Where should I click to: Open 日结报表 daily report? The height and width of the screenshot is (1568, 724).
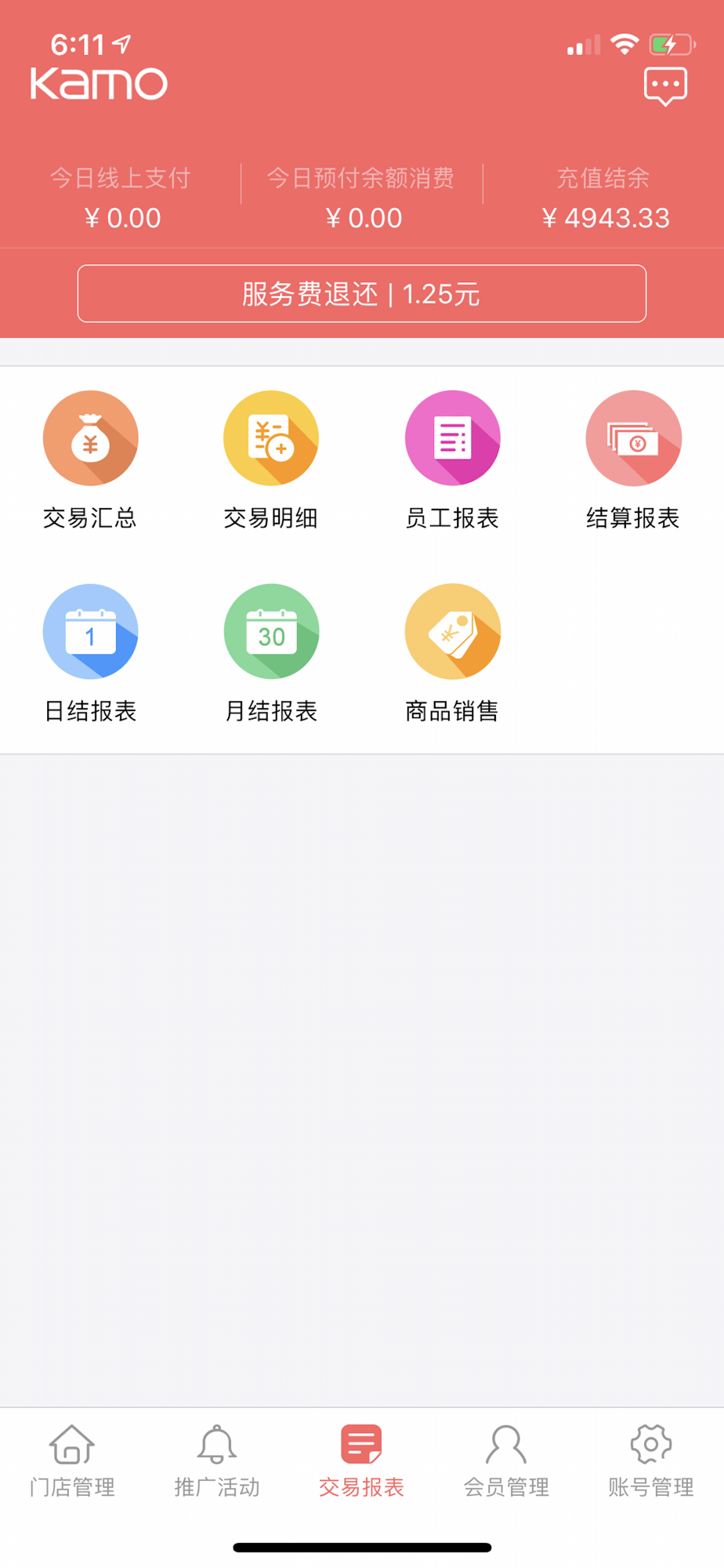coord(90,654)
